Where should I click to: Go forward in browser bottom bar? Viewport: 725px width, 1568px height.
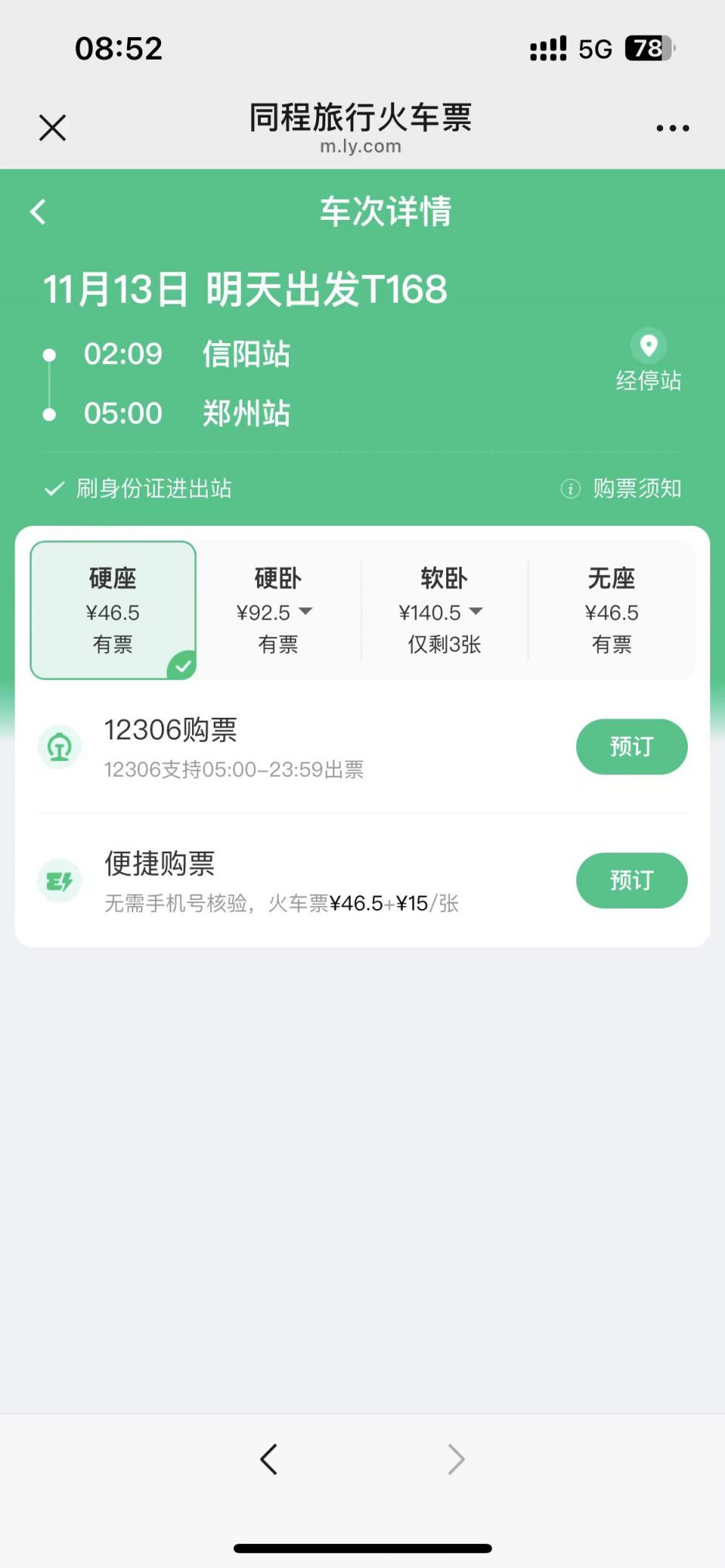click(456, 1459)
